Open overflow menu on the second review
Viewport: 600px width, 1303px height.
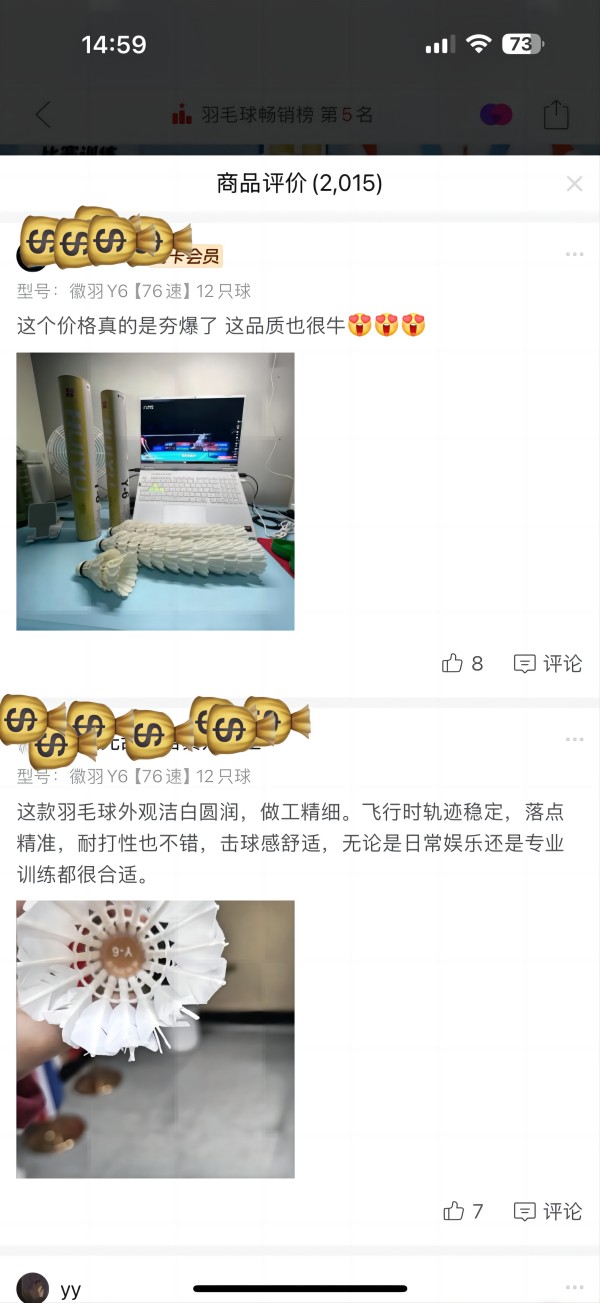pos(574,740)
